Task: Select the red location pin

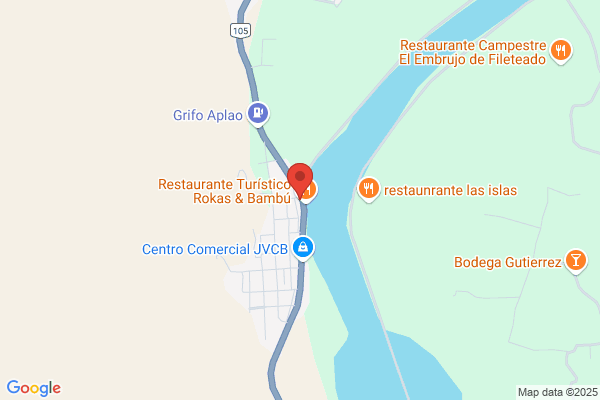Action: pos(300,180)
